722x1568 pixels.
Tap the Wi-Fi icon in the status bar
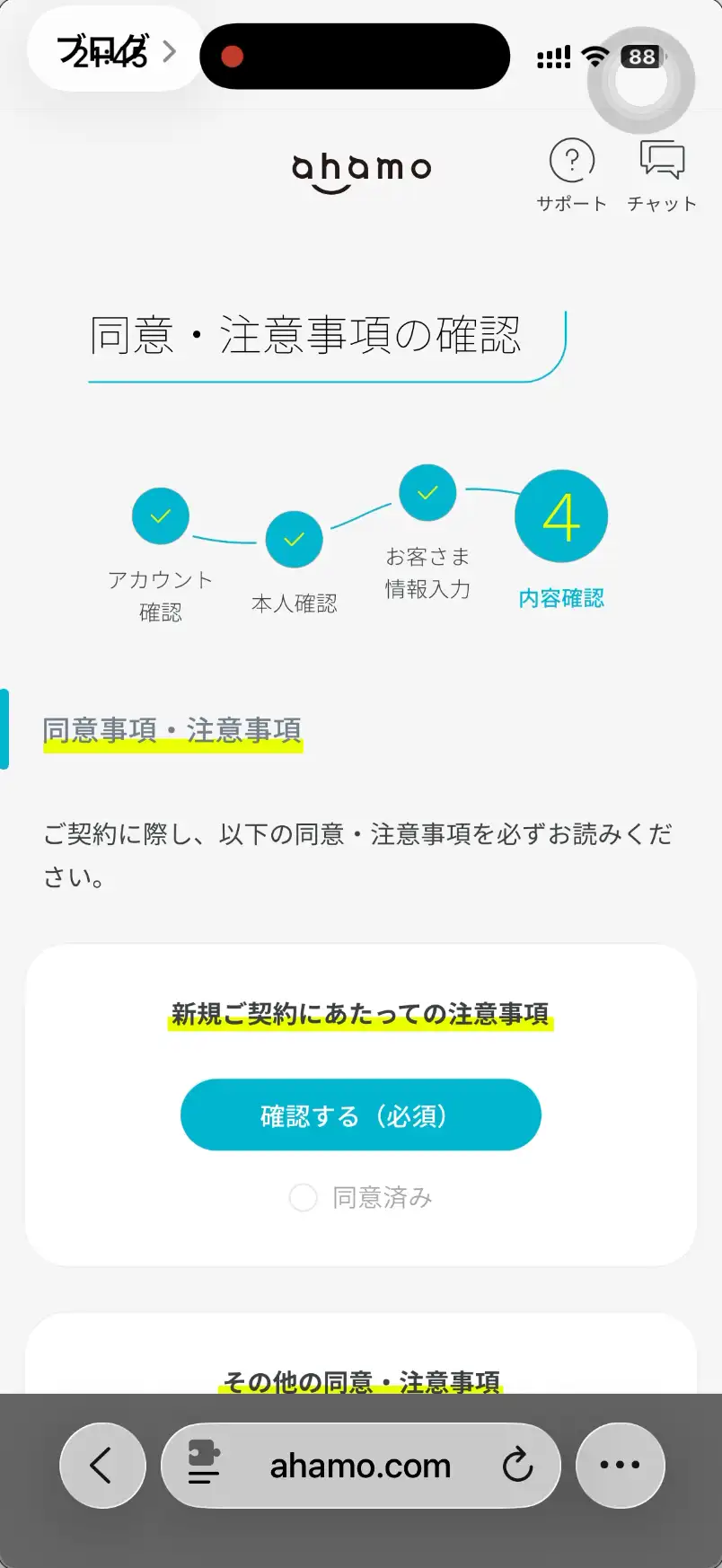point(594,55)
